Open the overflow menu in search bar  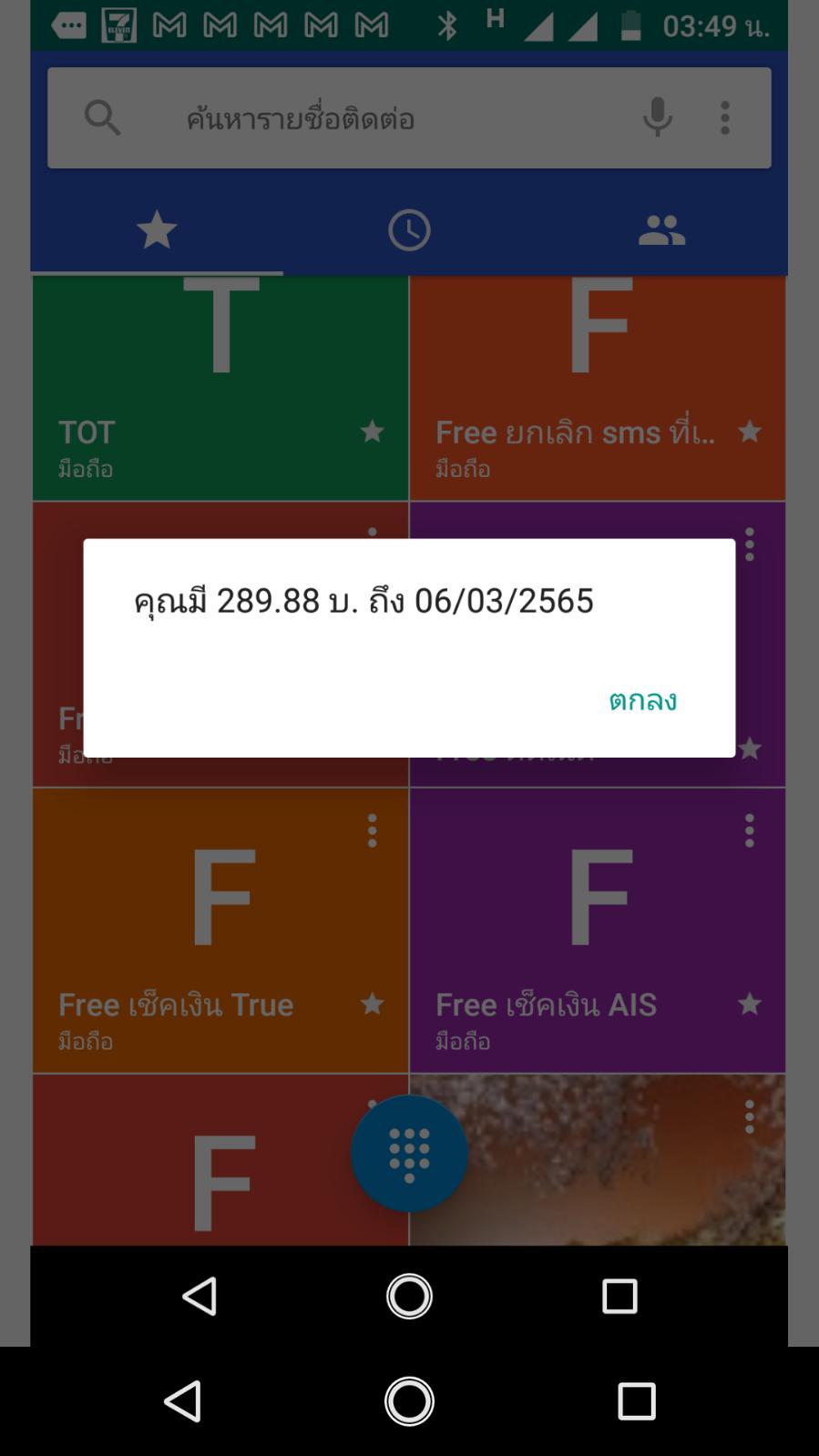725,117
